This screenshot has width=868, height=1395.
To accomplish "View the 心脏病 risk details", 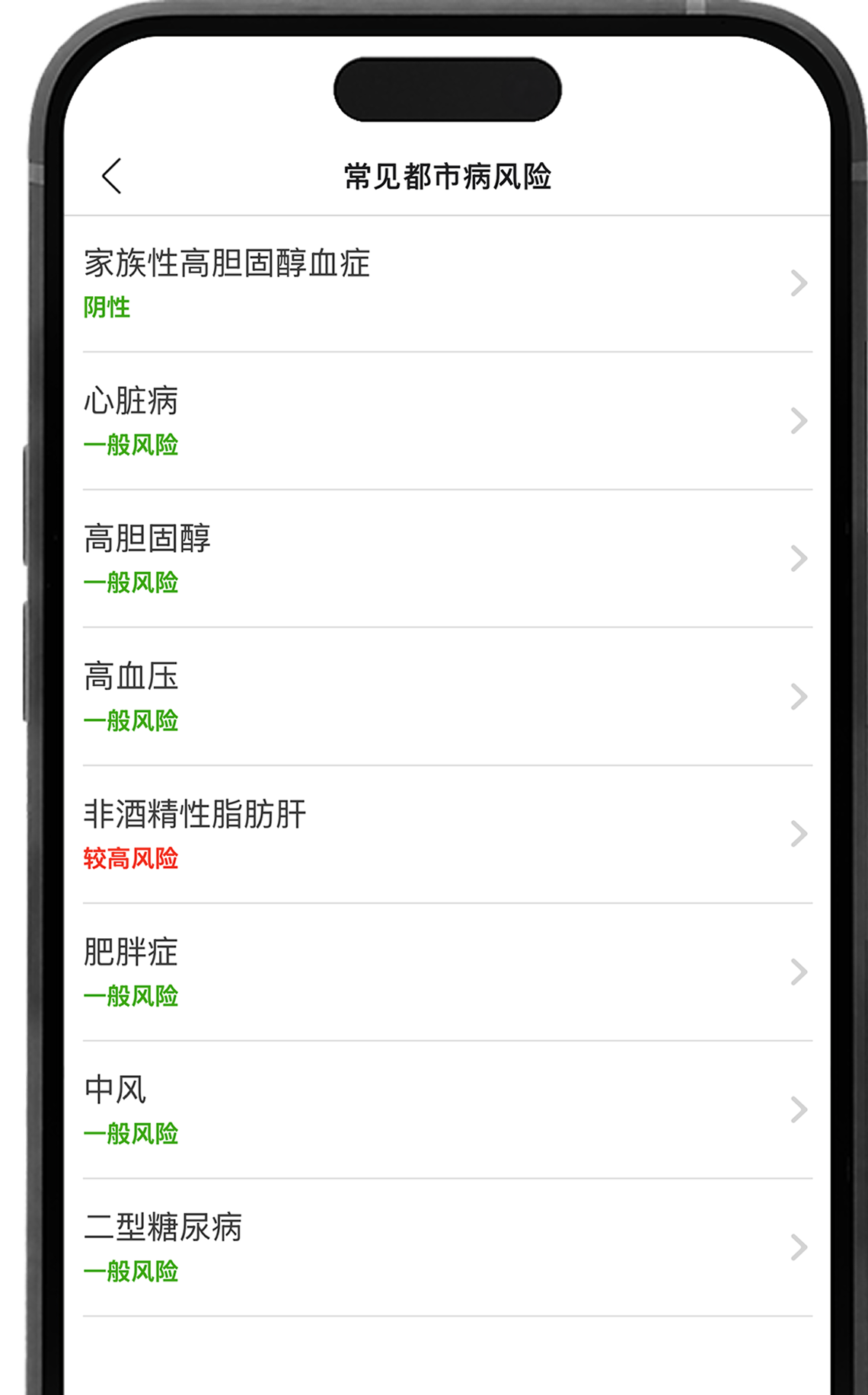I will tap(447, 421).
